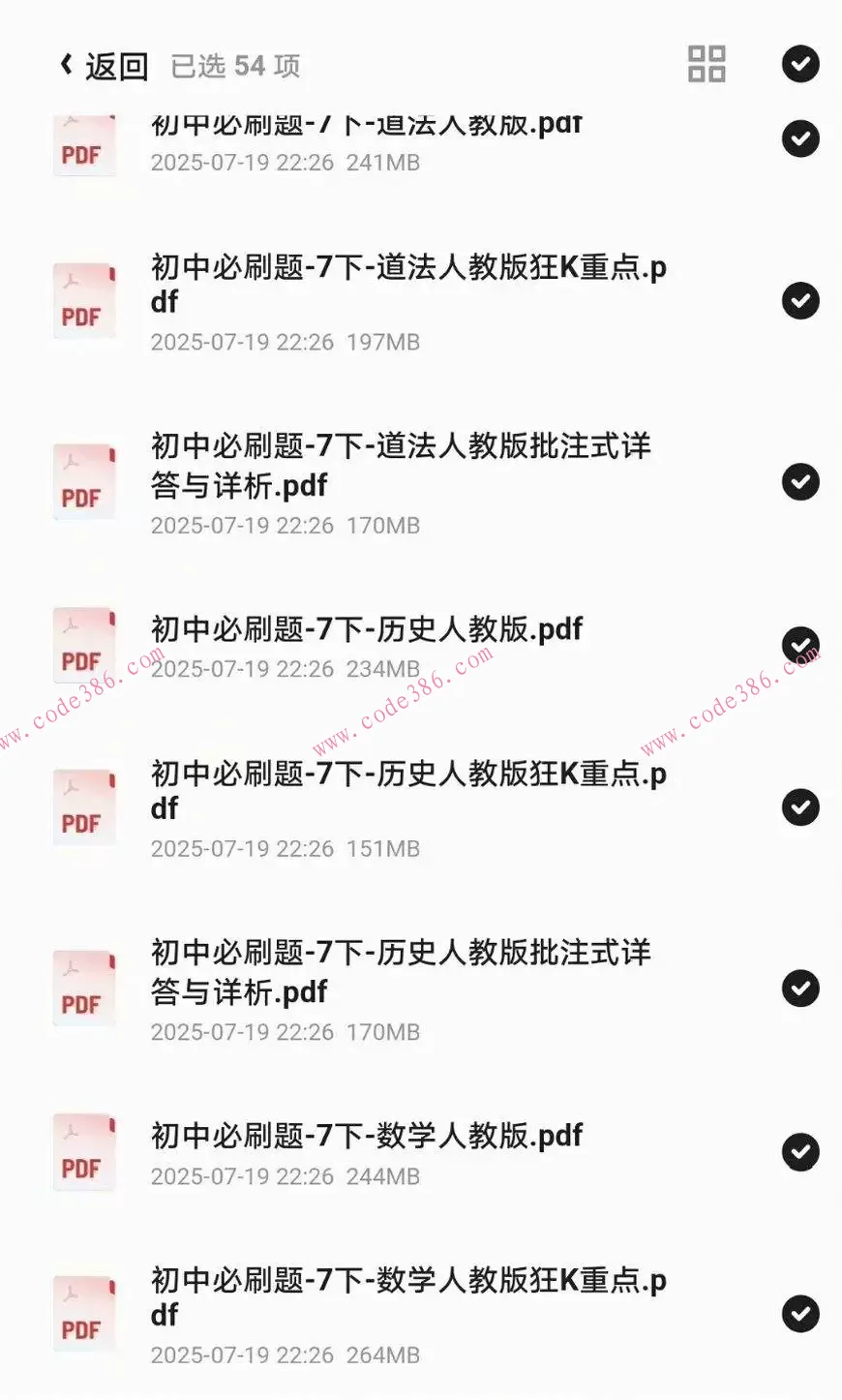Viewport: 842px width, 1400px height.
Task: Toggle selection for 道法人教版狂K重点.pdf
Action: pos(800,300)
